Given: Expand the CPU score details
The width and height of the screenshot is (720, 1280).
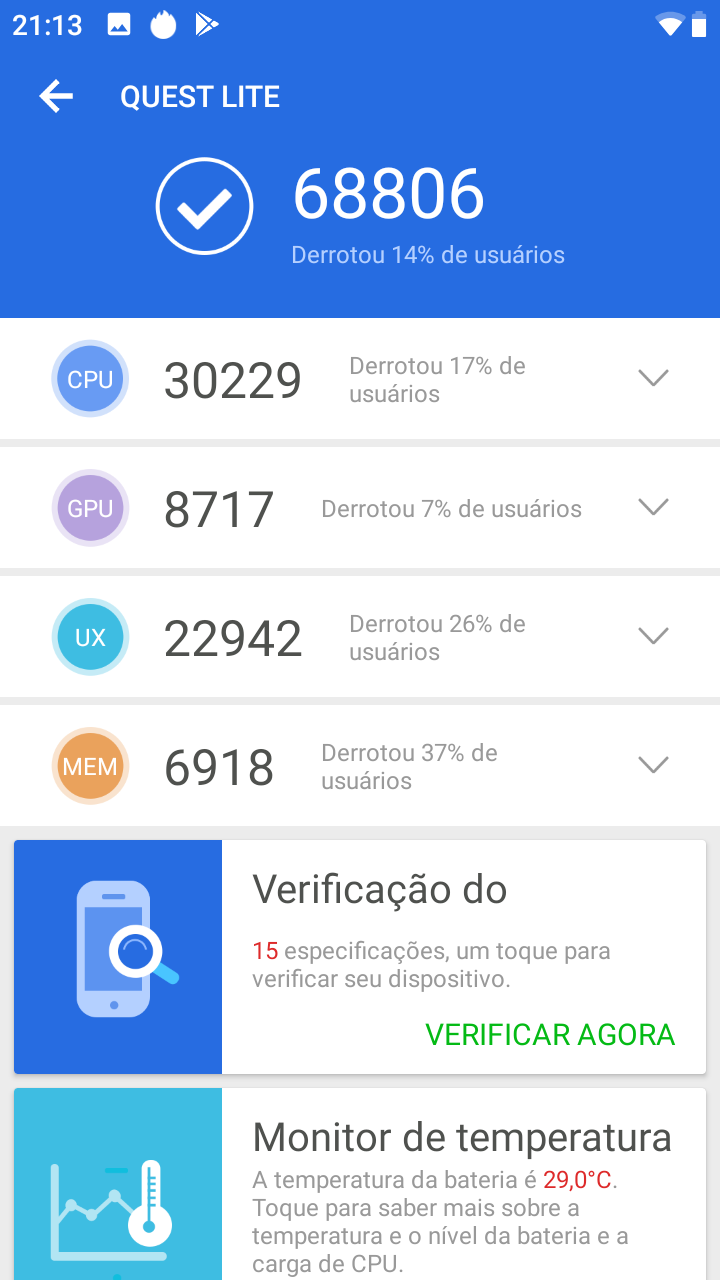Looking at the screenshot, I should (653, 378).
